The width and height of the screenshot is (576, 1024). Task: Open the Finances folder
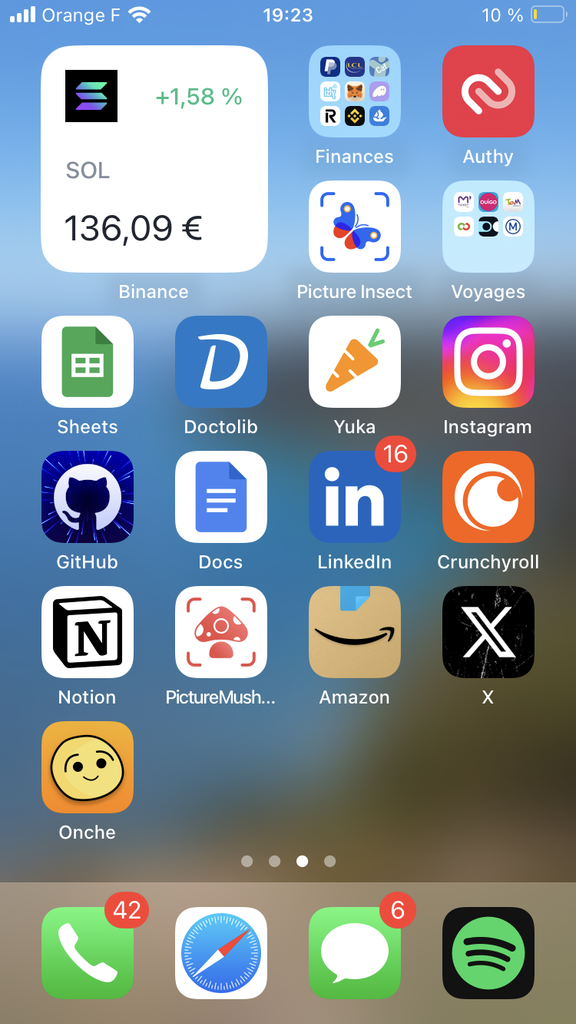[x=355, y=91]
